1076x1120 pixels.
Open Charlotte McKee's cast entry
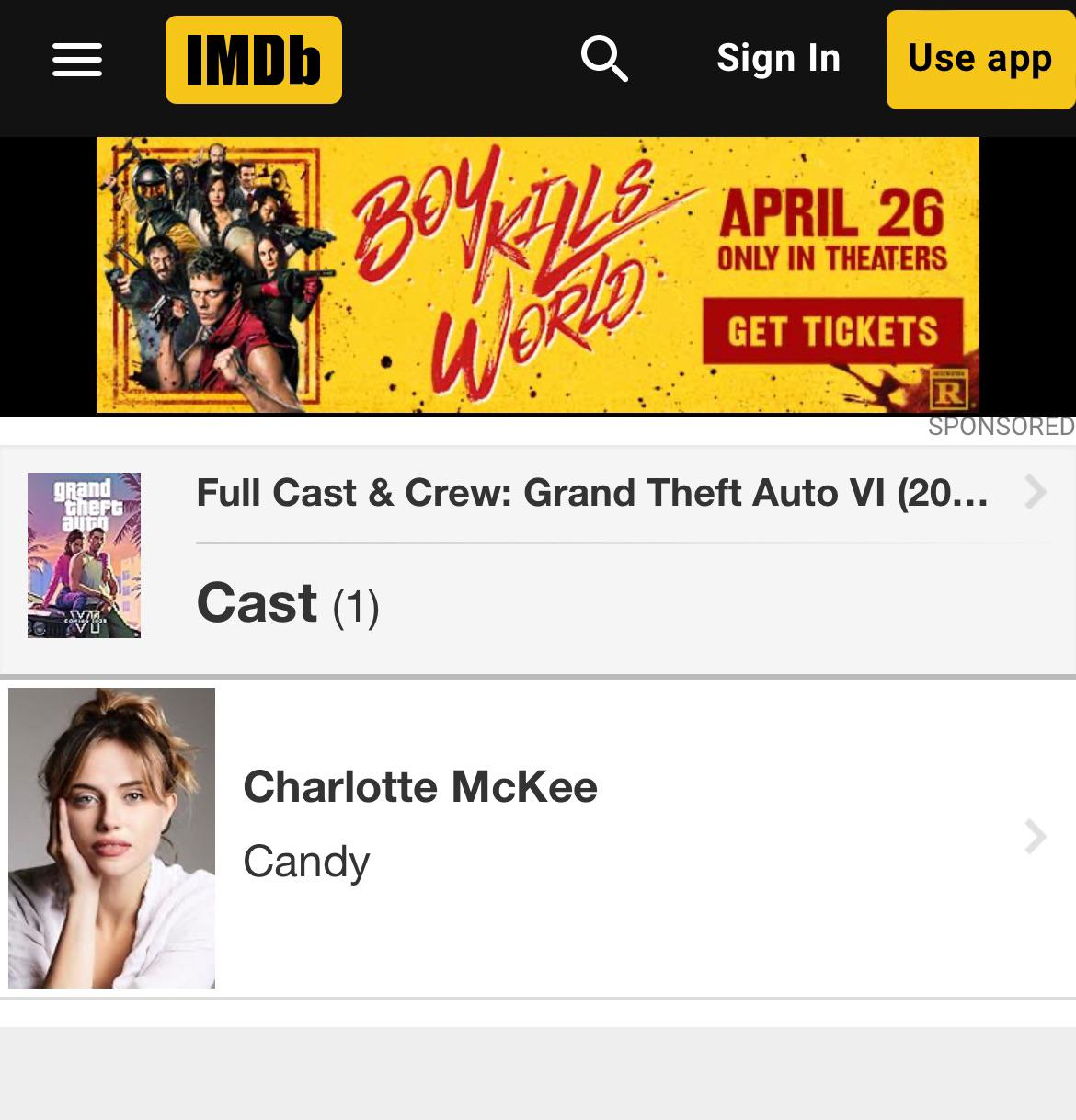tap(419, 787)
